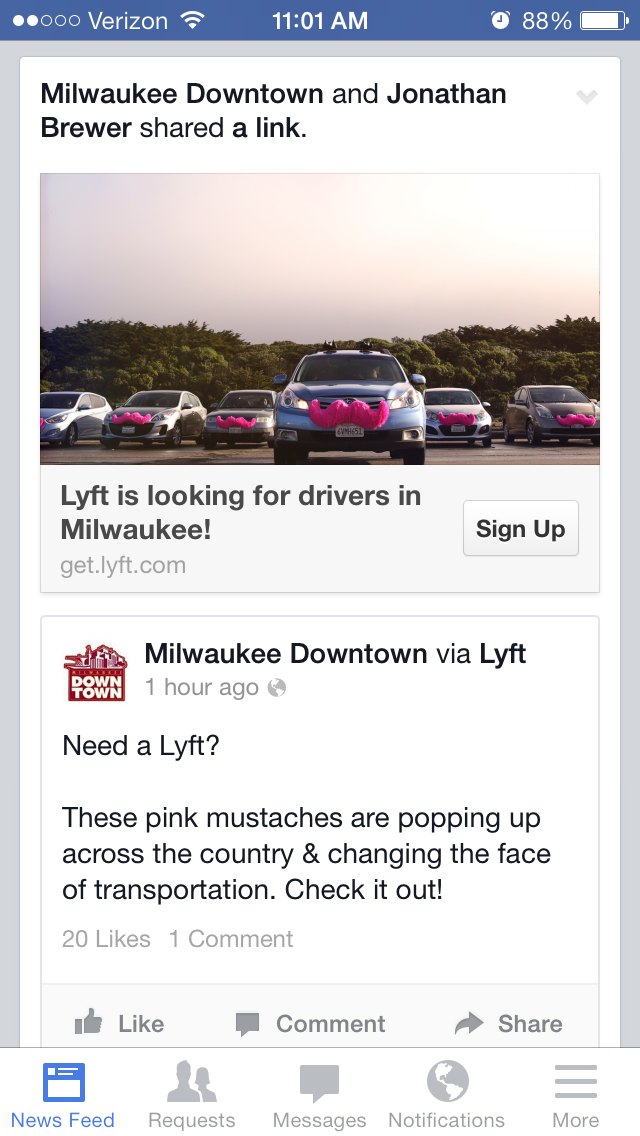Switch to the News Feed tab

coord(63,1094)
